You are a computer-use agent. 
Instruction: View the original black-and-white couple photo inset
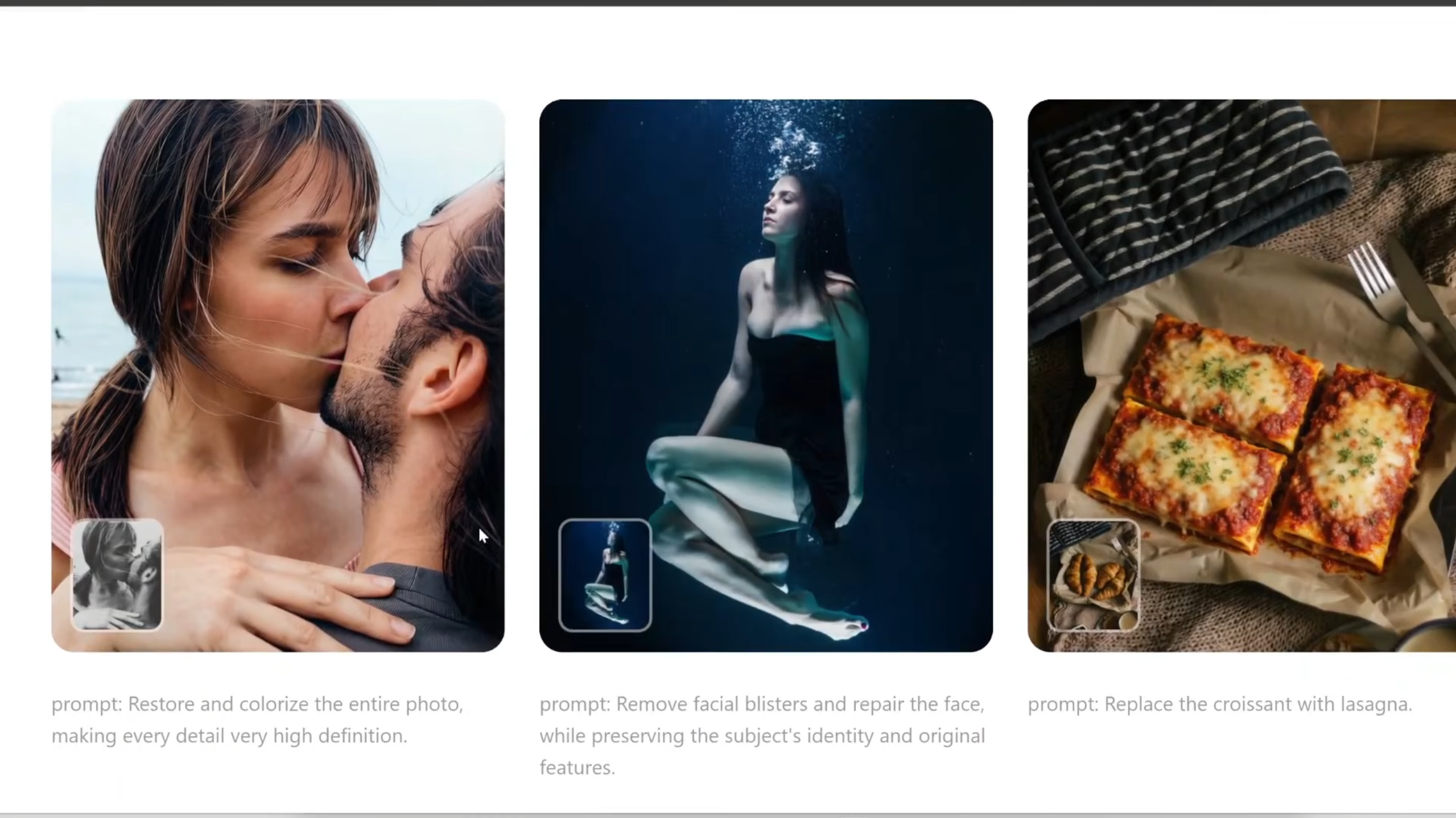tap(117, 575)
